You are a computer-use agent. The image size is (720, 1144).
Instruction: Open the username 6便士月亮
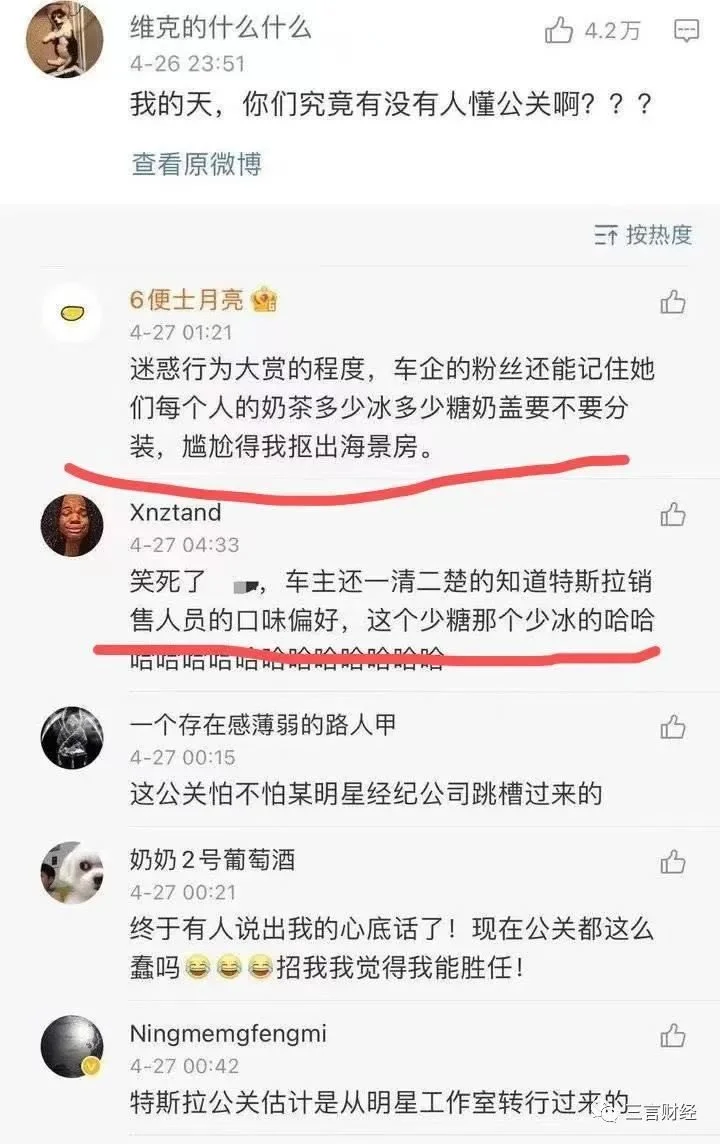[x=186, y=299]
